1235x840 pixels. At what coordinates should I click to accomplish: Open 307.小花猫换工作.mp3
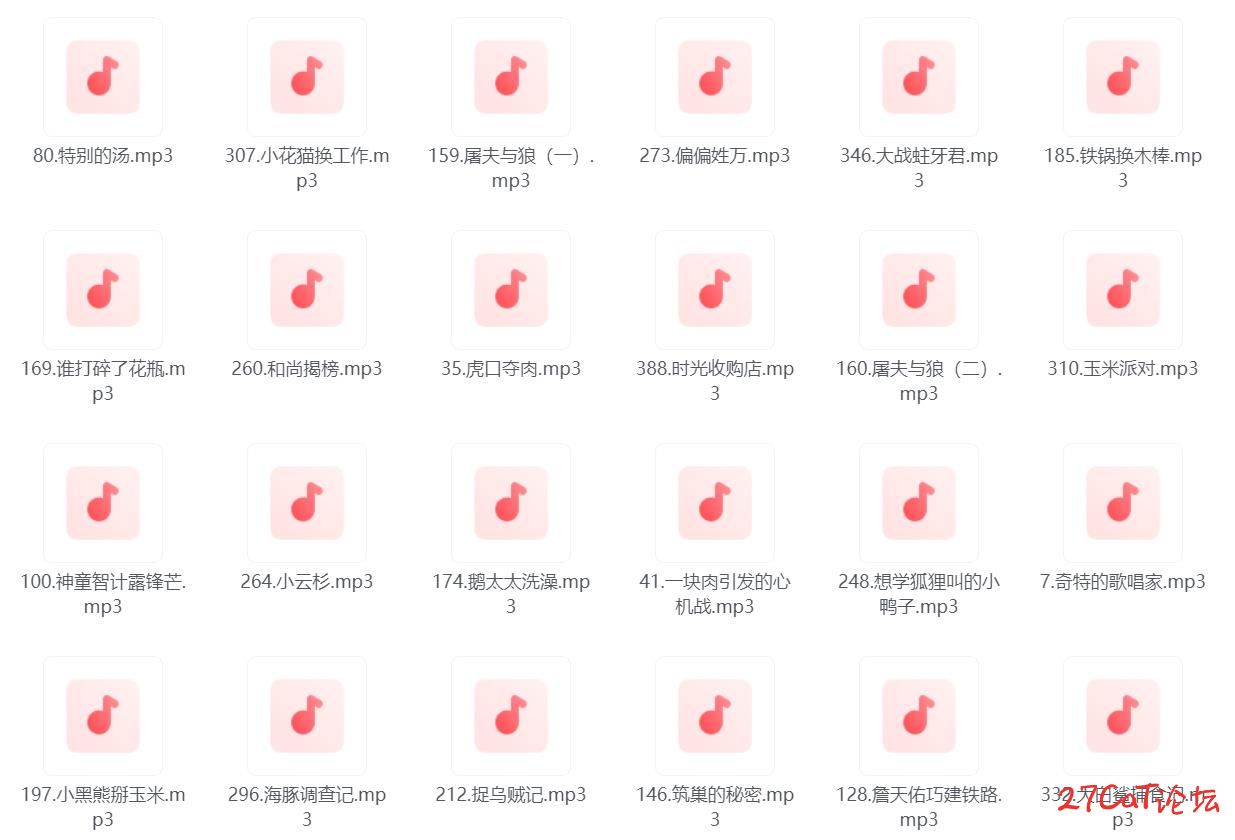point(307,77)
